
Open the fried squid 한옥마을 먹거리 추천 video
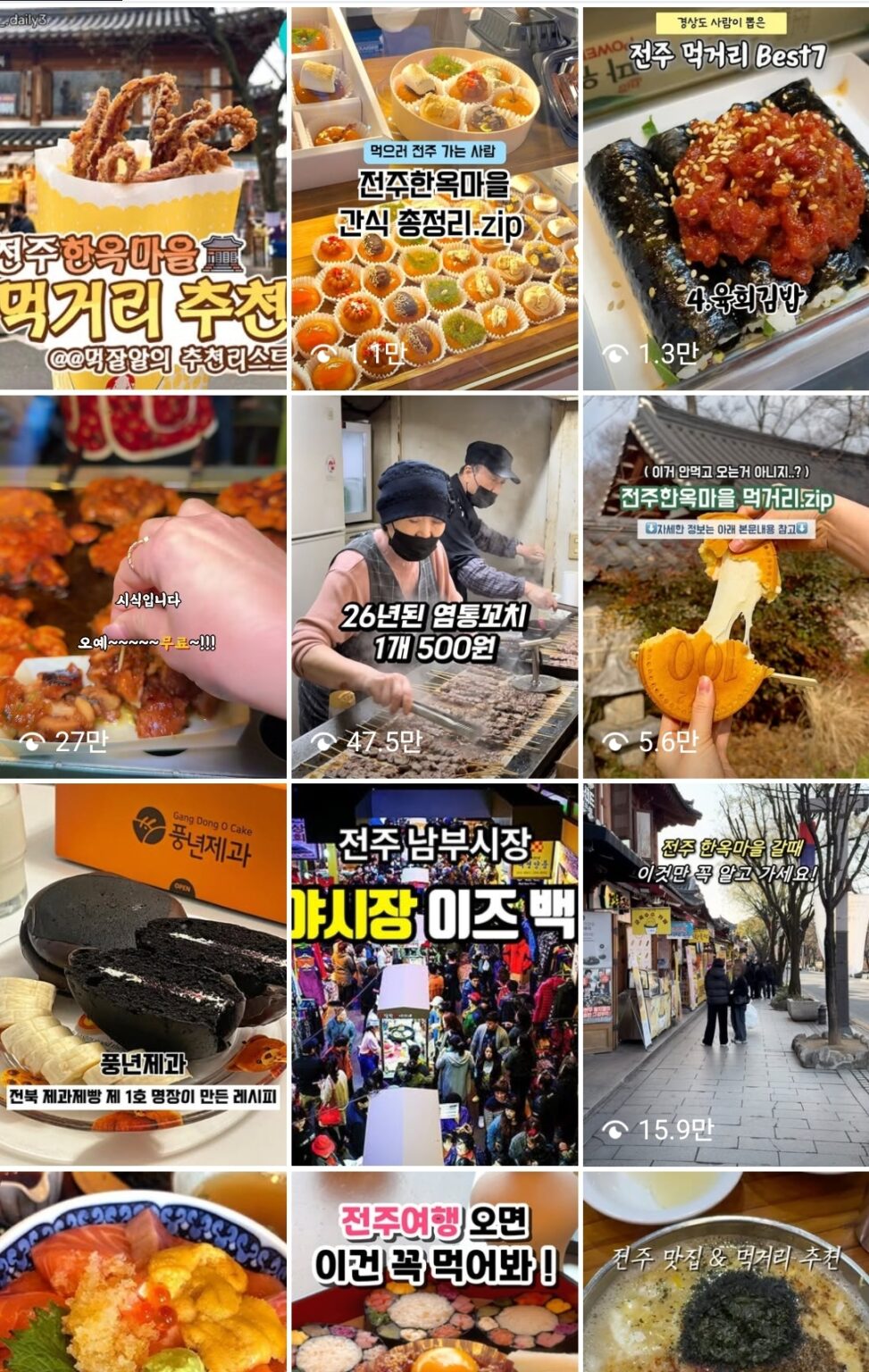click(143, 198)
